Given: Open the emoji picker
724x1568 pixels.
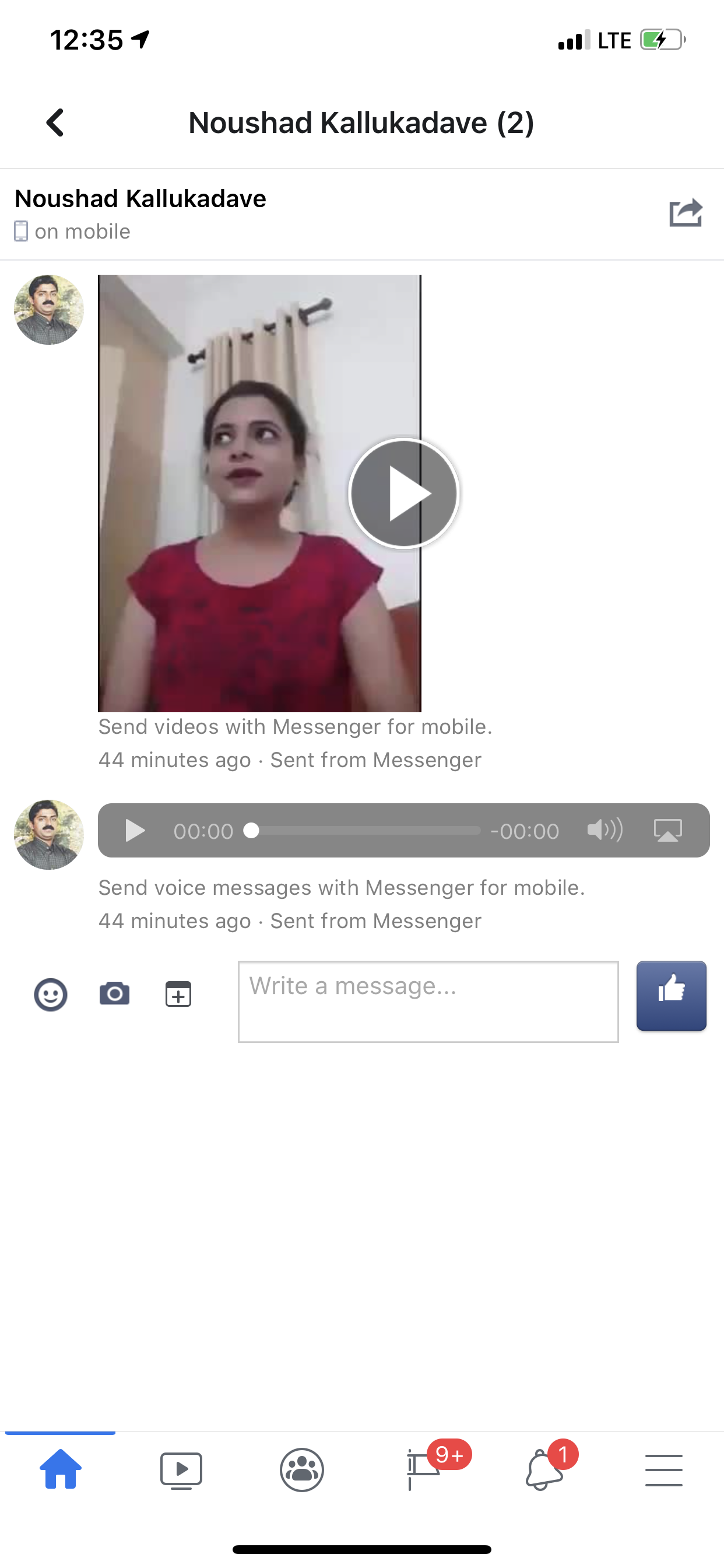Looking at the screenshot, I should coord(51,995).
